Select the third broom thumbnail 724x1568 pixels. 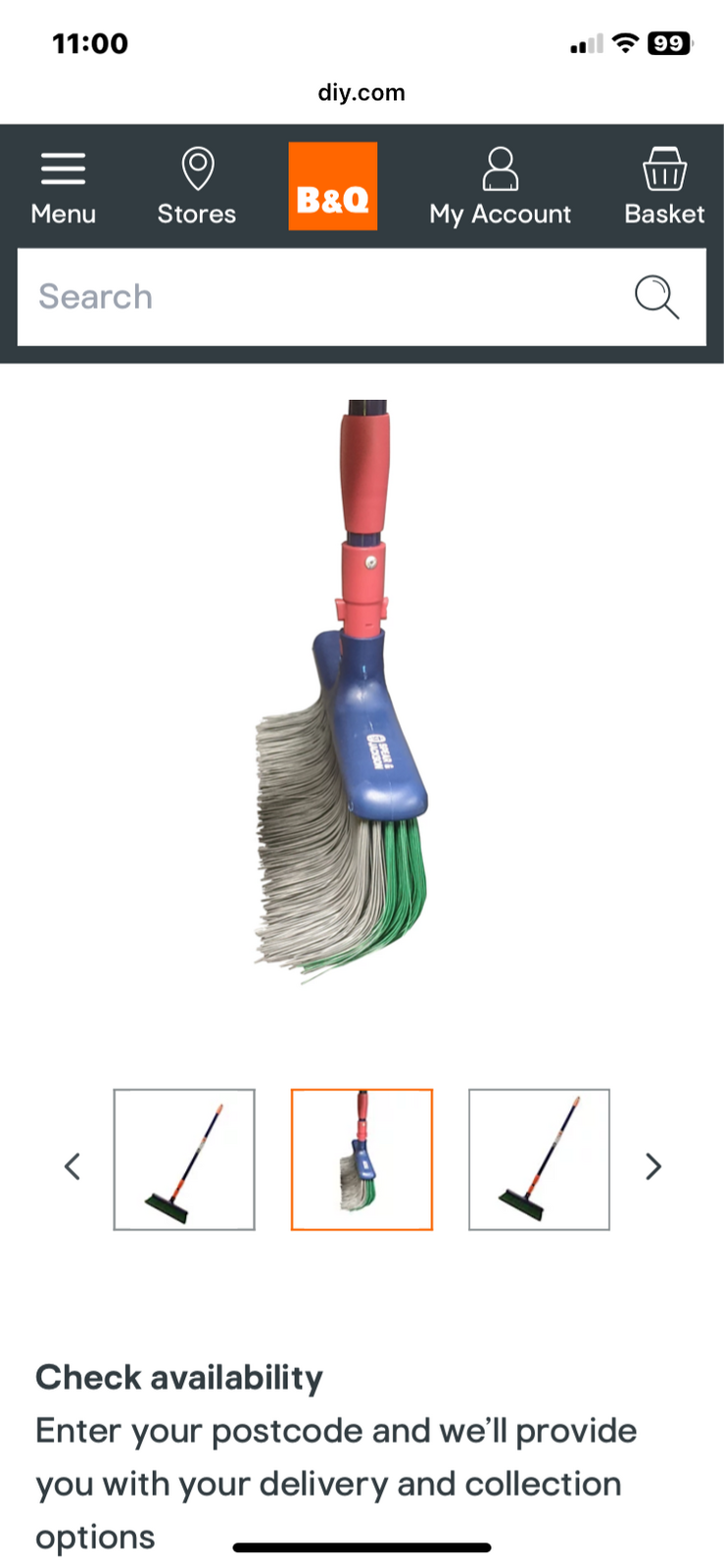pos(539,1159)
